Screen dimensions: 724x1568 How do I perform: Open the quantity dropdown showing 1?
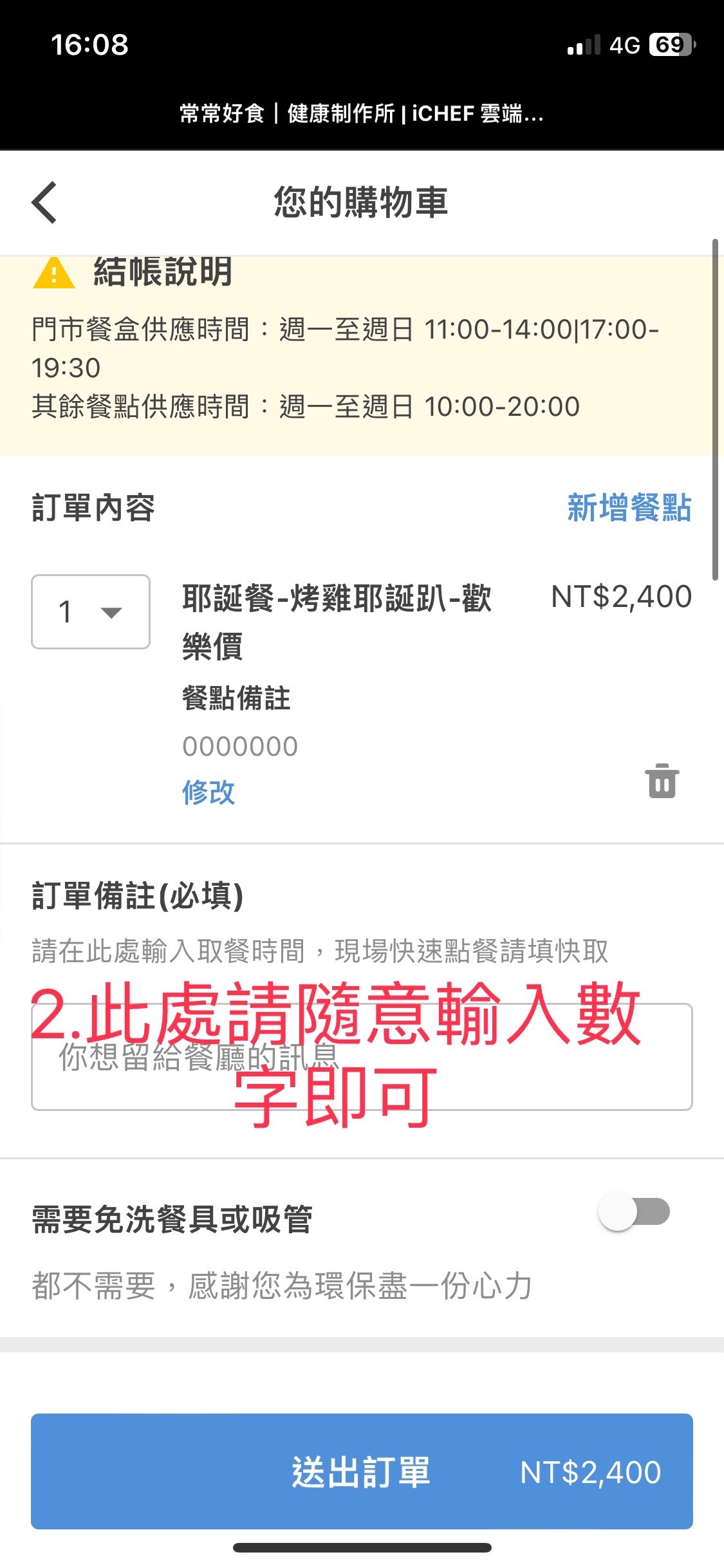(x=91, y=611)
